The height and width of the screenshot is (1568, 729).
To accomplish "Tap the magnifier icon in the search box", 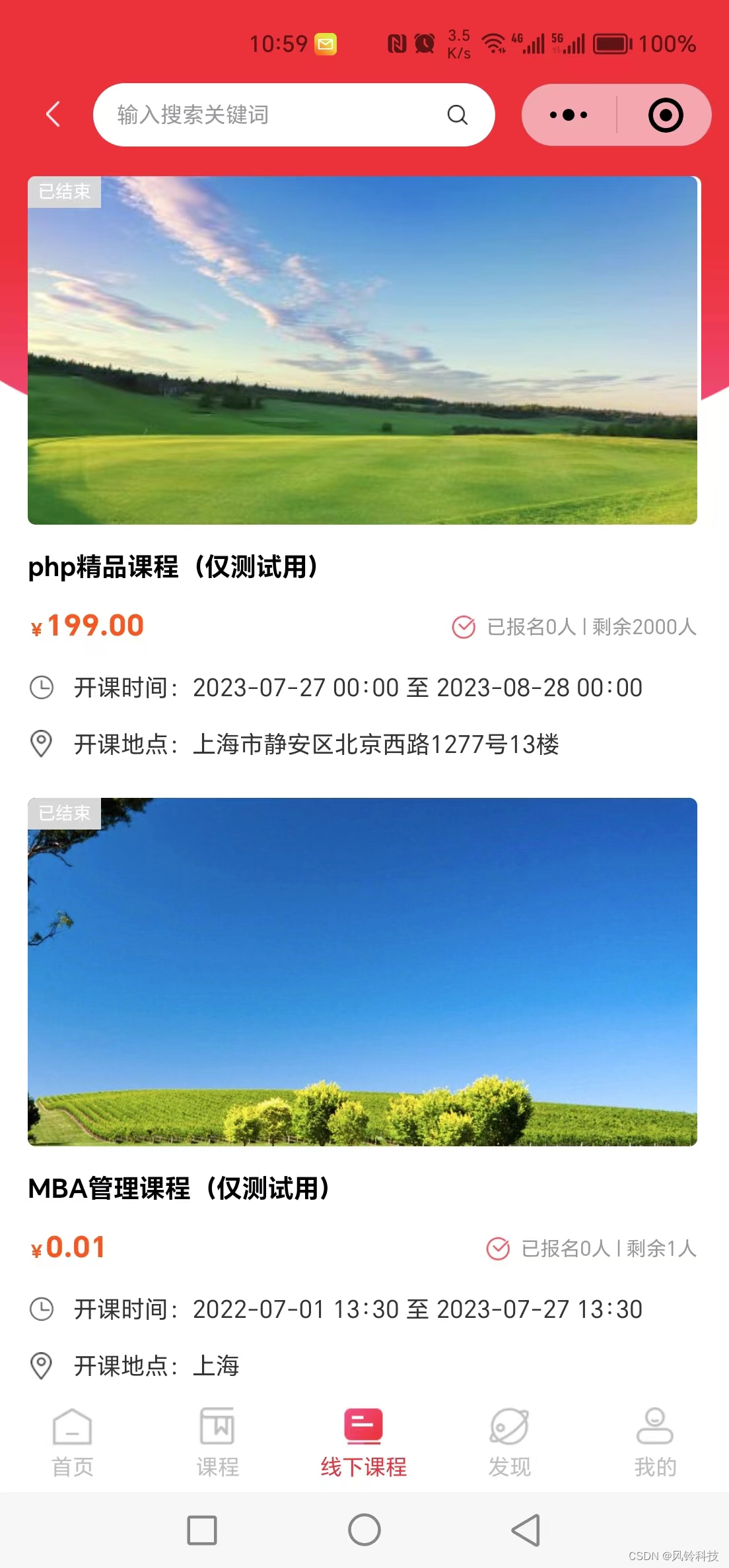I will [457, 115].
